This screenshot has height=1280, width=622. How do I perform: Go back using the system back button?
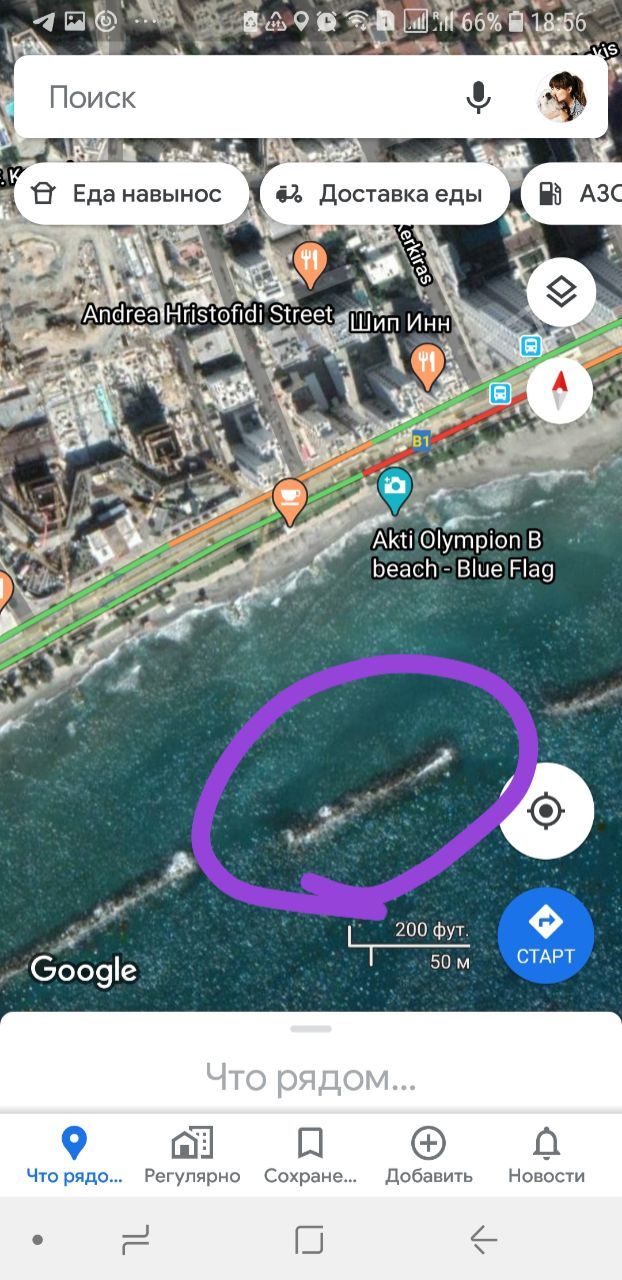coord(483,1240)
